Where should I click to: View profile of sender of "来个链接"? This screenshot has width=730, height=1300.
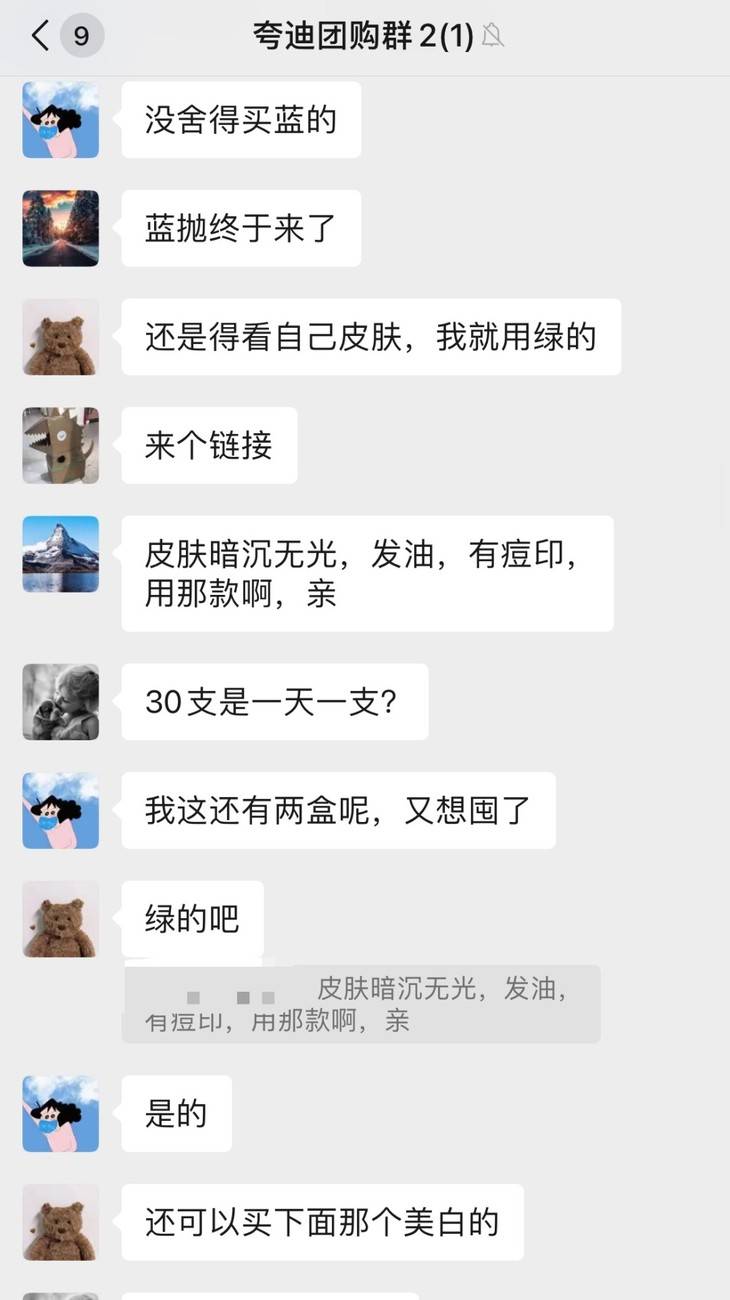(x=61, y=445)
